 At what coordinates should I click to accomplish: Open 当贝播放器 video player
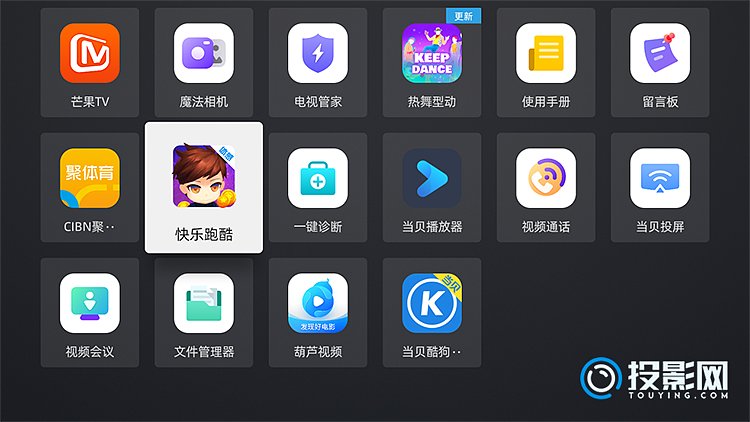coord(432,179)
